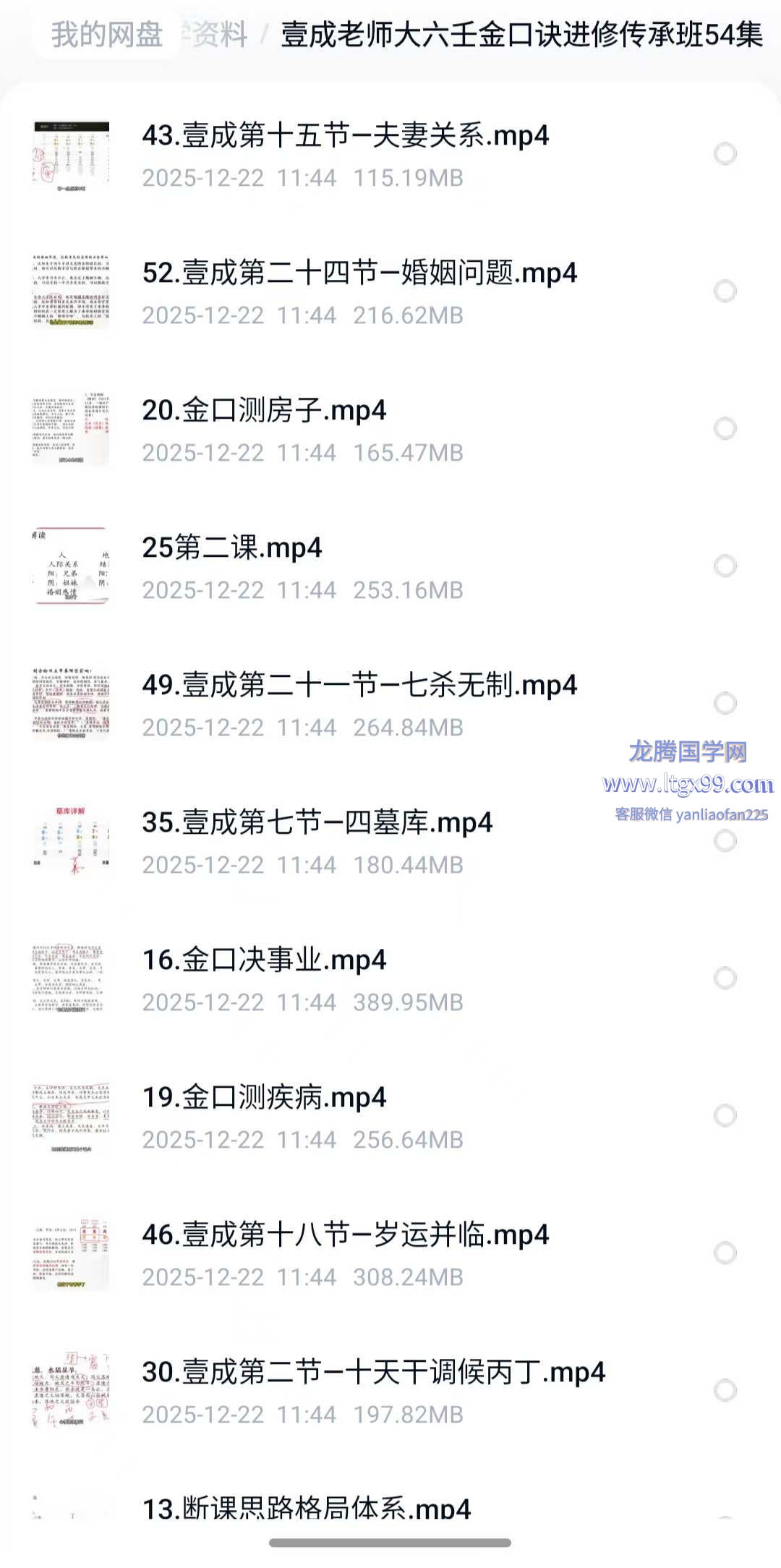Select the circle for 43.壹成第十五节—夫妻关系.mp4
This screenshot has width=781, height=1568.
coord(725,154)
